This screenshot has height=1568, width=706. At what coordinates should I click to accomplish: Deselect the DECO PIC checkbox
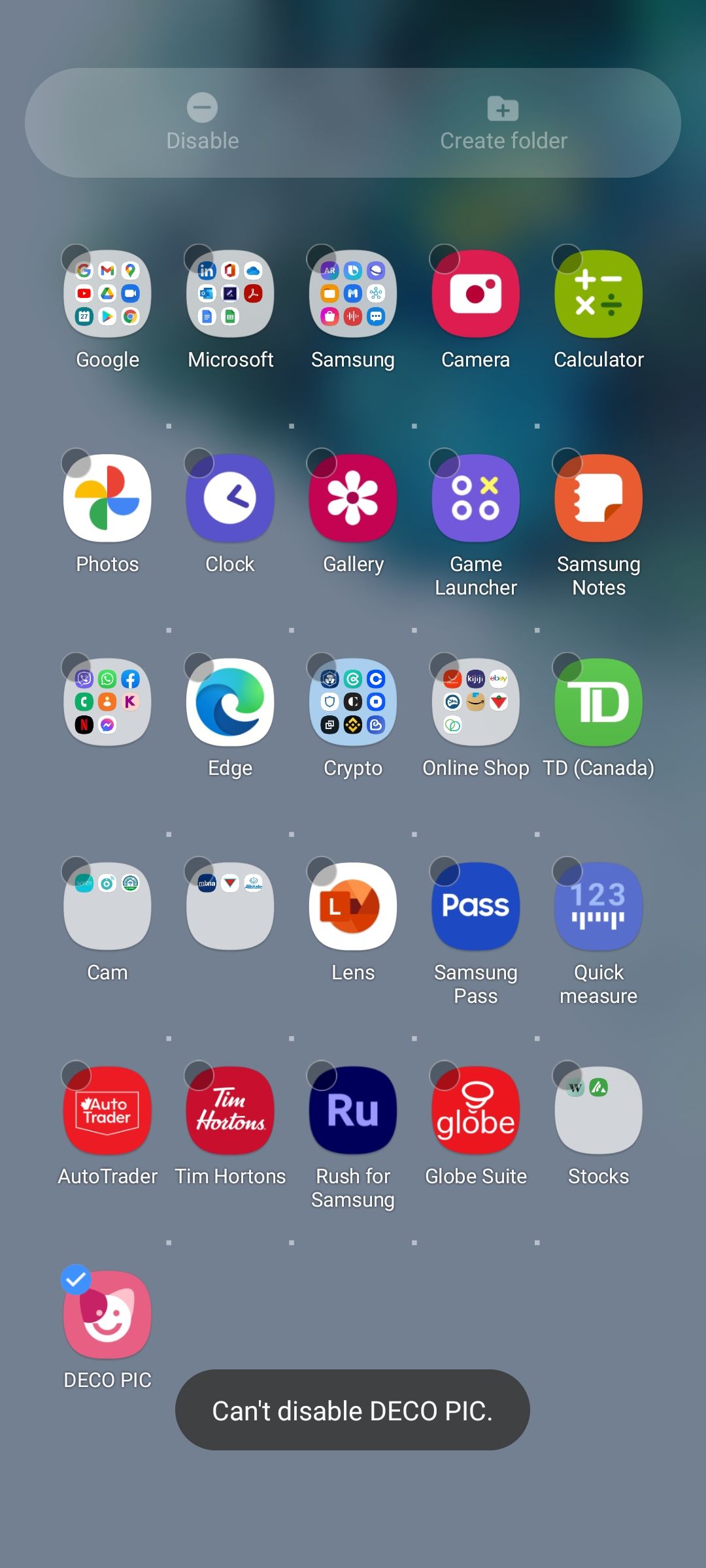pyautogui.click(x=75, y=1279)
